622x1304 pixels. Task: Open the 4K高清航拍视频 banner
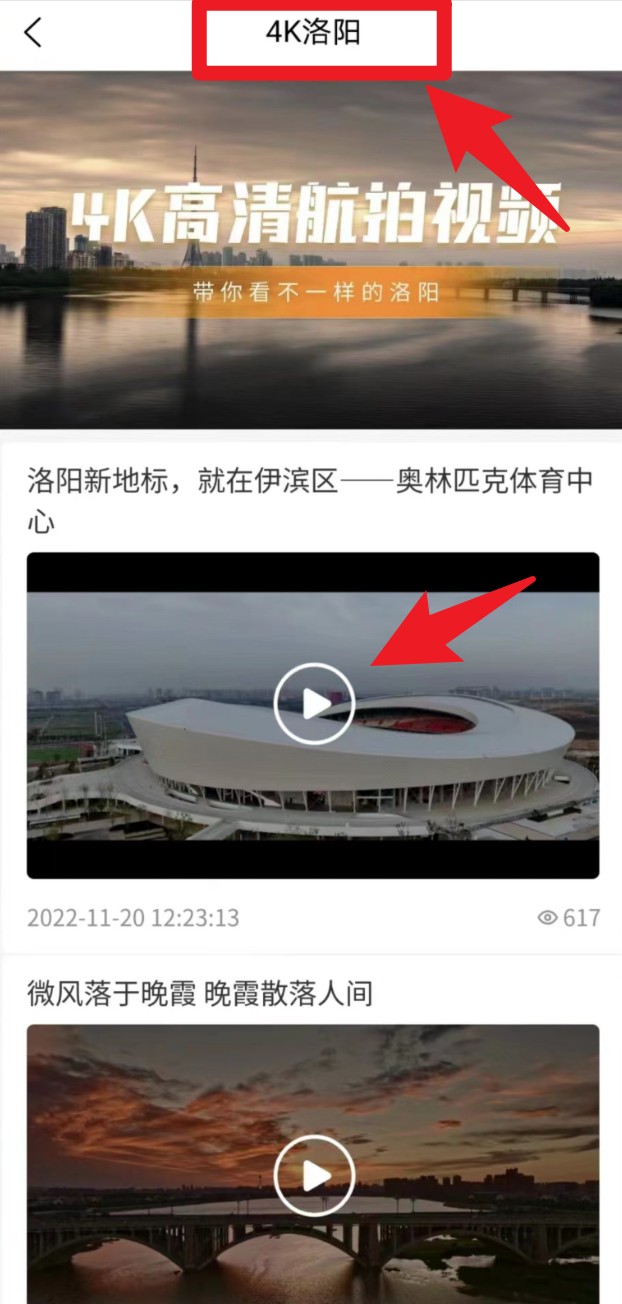click(311, 250)
